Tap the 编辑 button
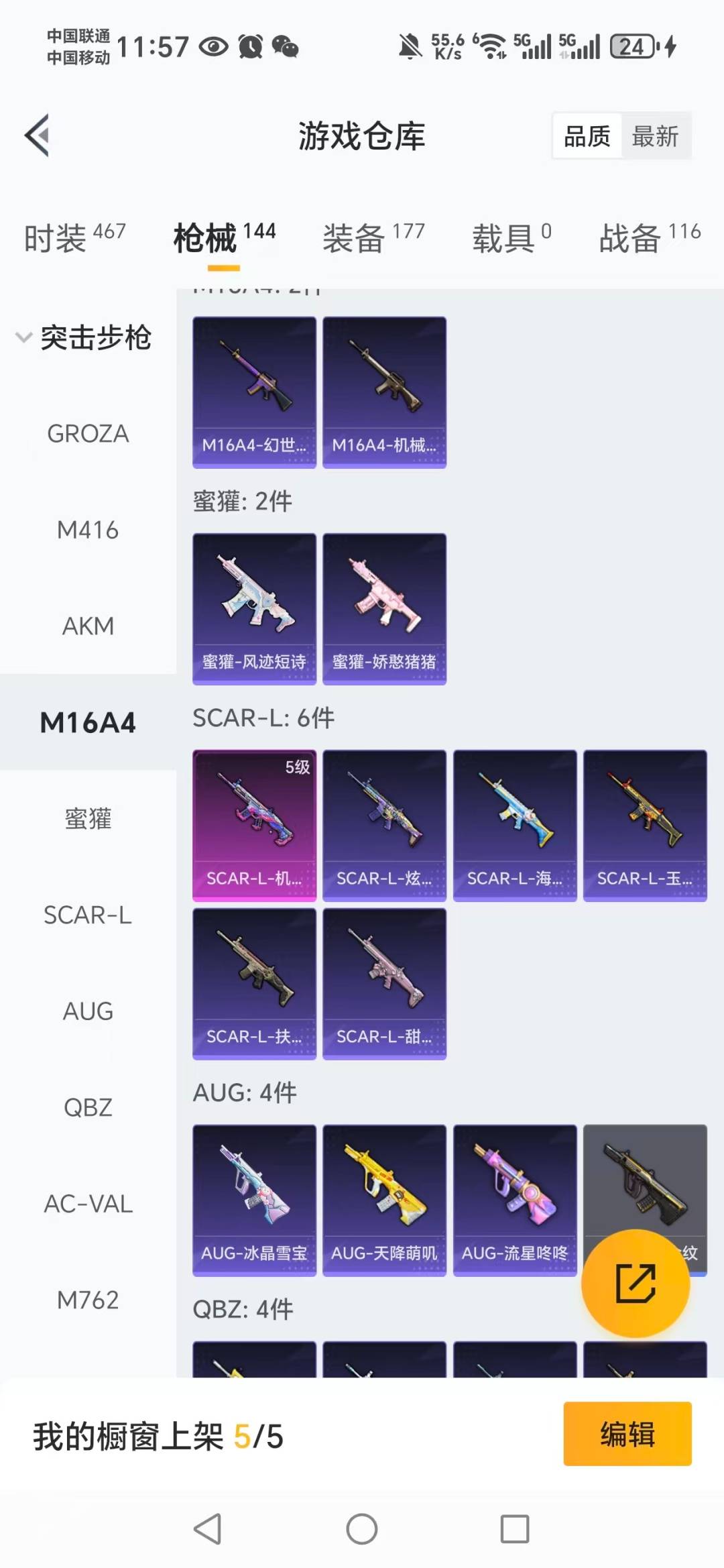724x1568 pixels. (x=627, y=1434)
